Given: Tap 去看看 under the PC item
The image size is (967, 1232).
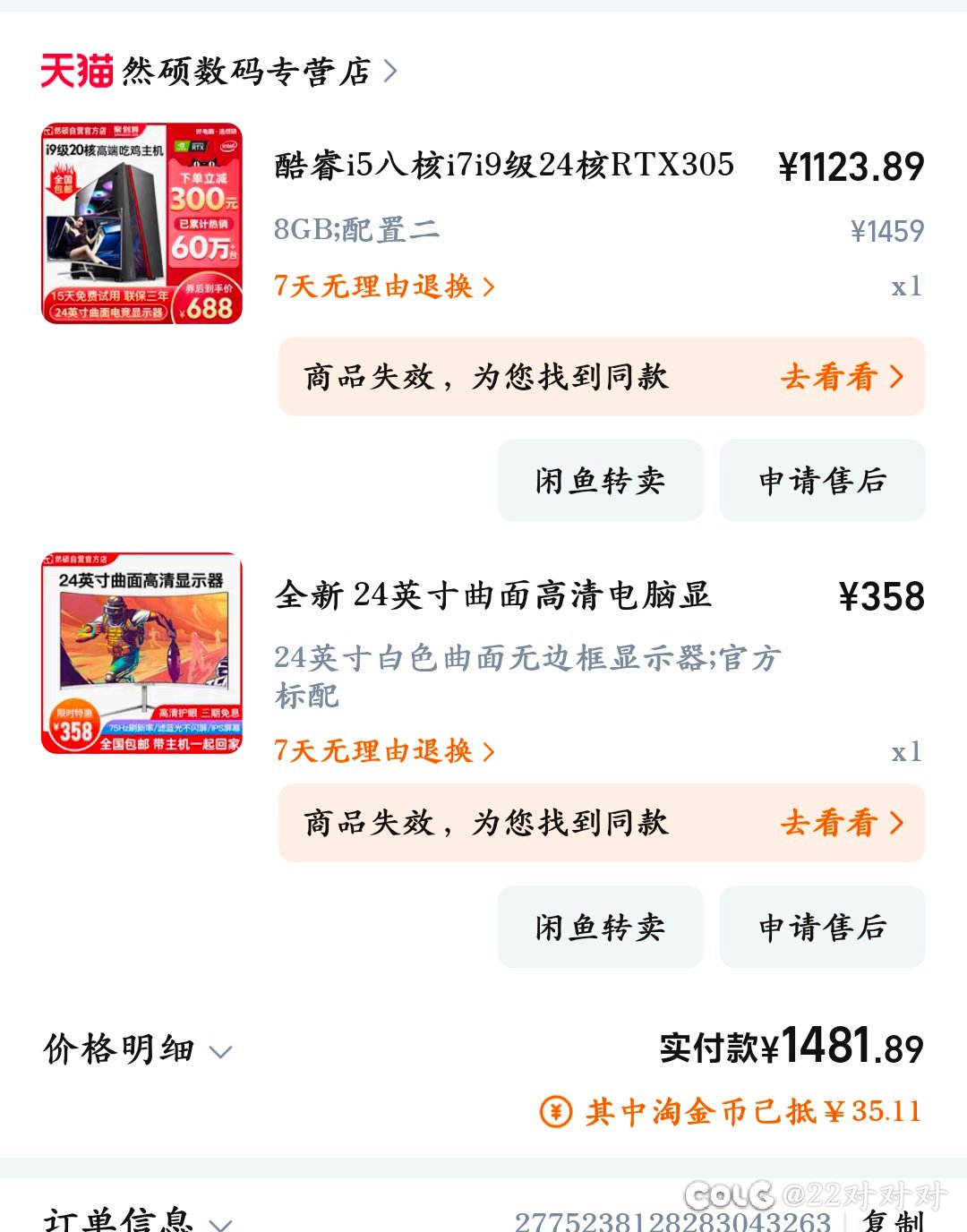Looking at the screenshot, I should coord(842,377).
